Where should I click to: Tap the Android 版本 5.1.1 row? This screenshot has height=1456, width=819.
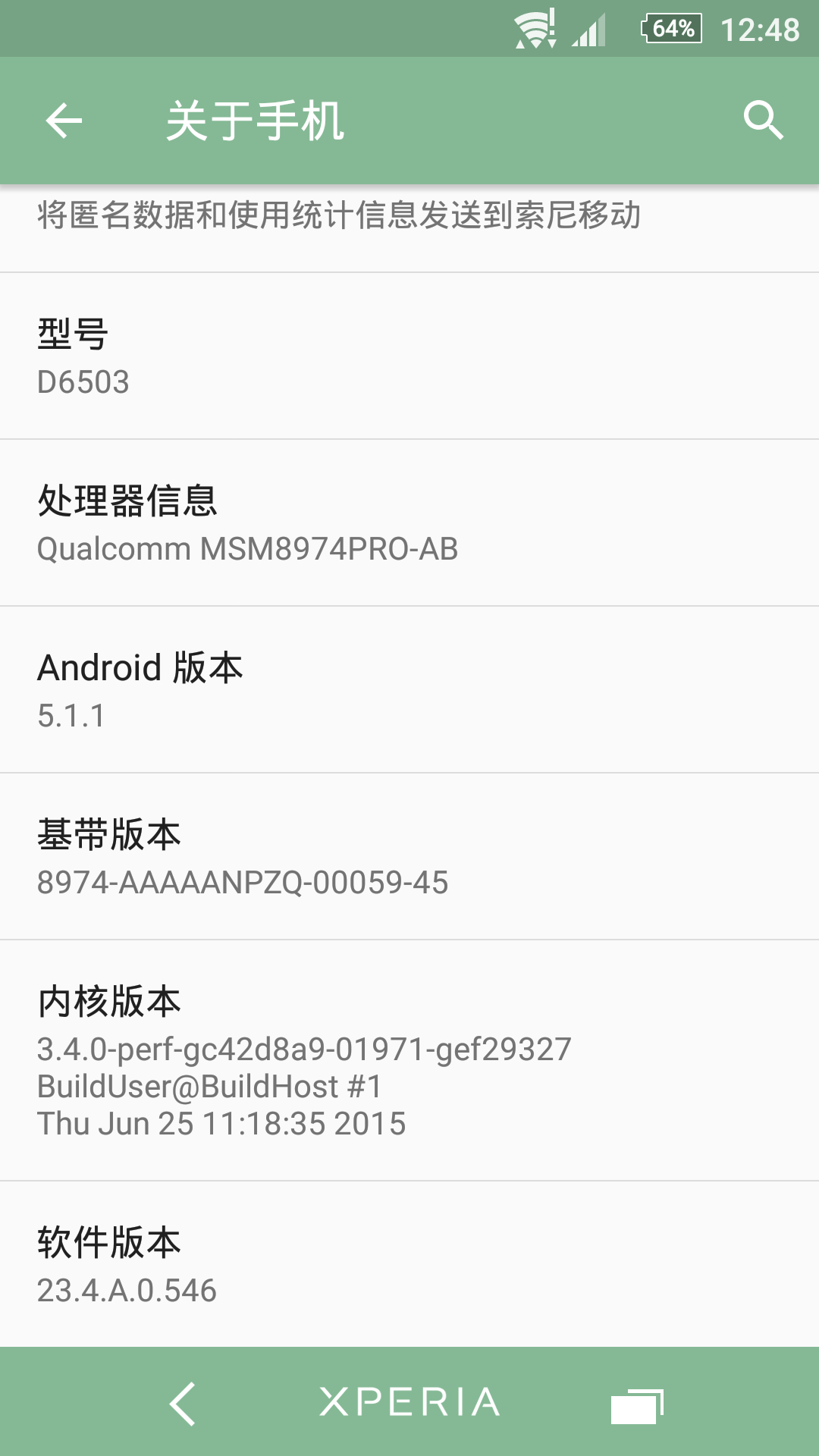[409, 690]
